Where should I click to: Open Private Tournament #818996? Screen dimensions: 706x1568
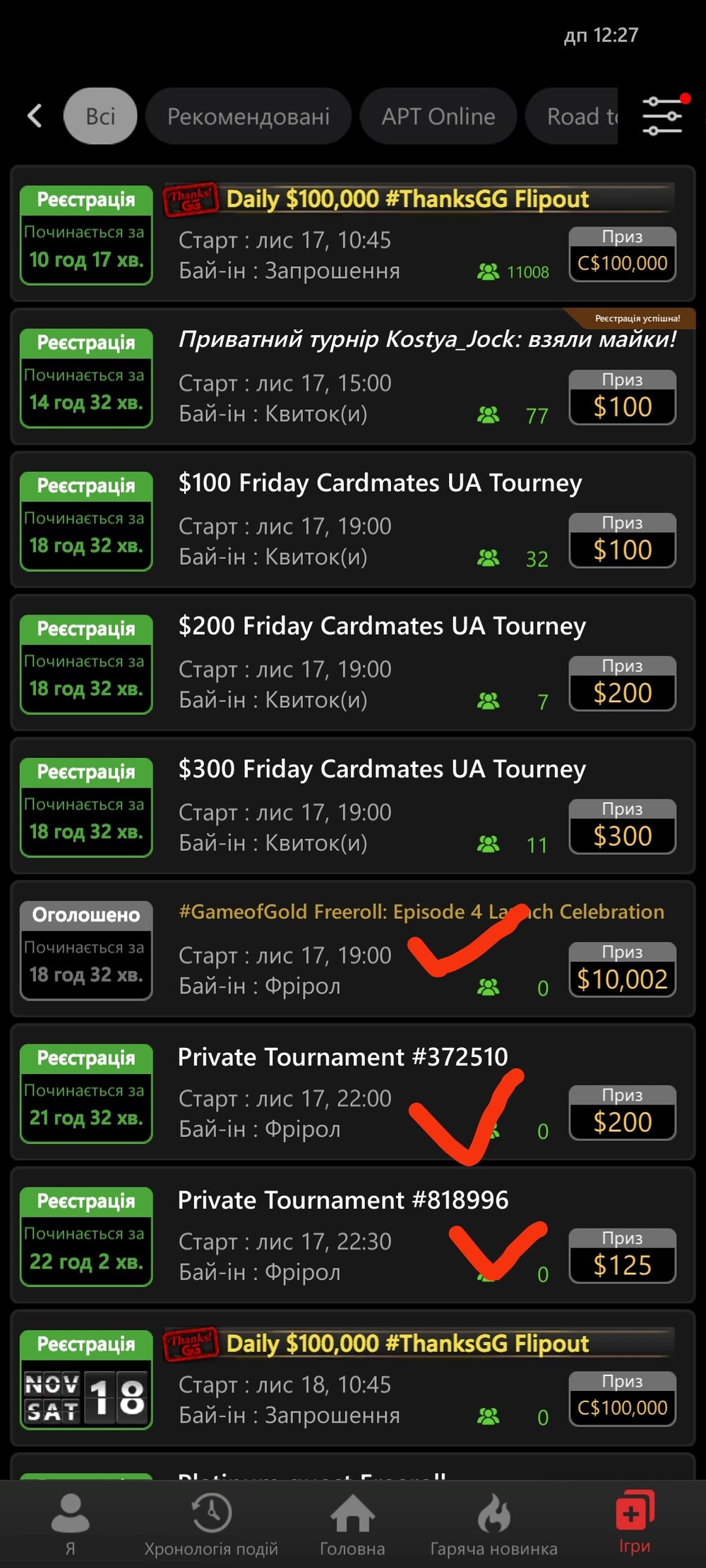[x=353, y=1236]
